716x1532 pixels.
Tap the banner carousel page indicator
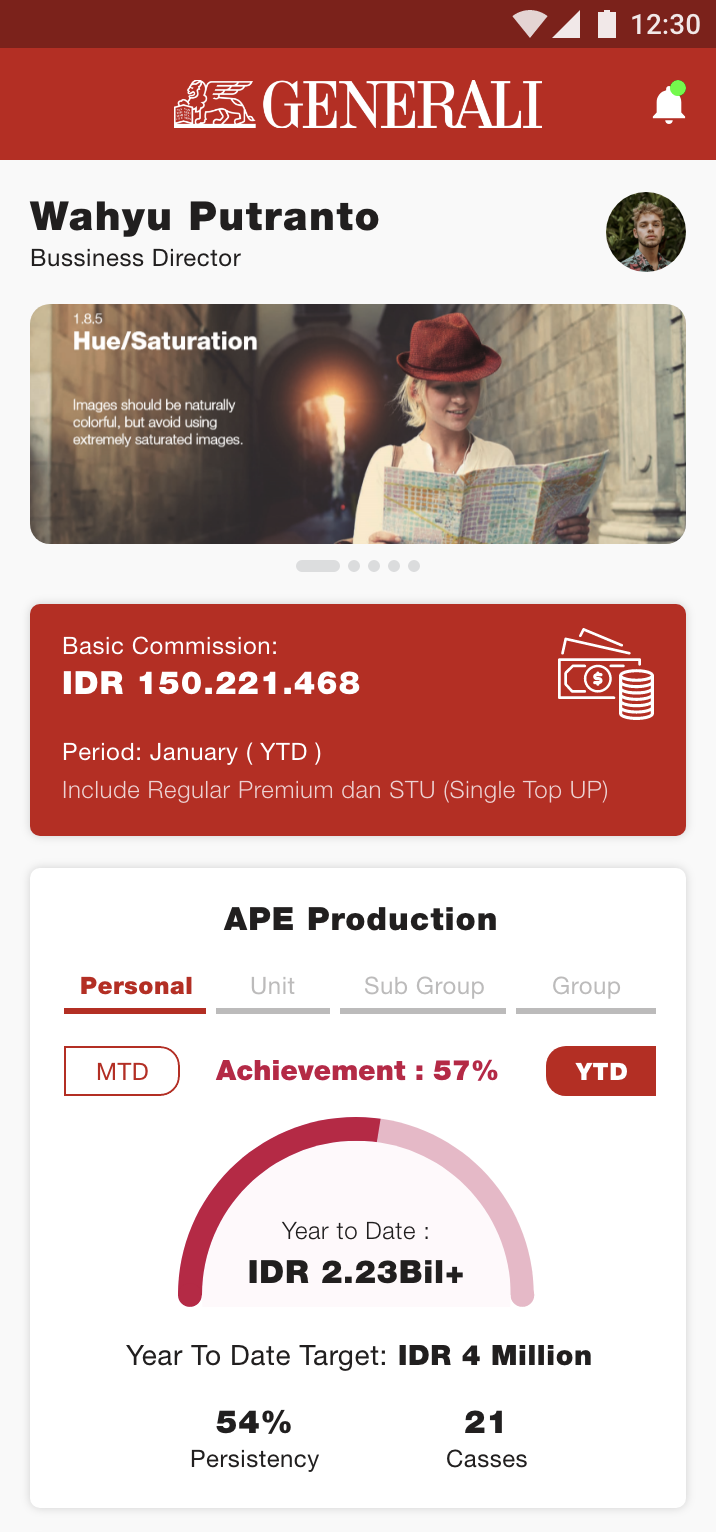[358, 566]
